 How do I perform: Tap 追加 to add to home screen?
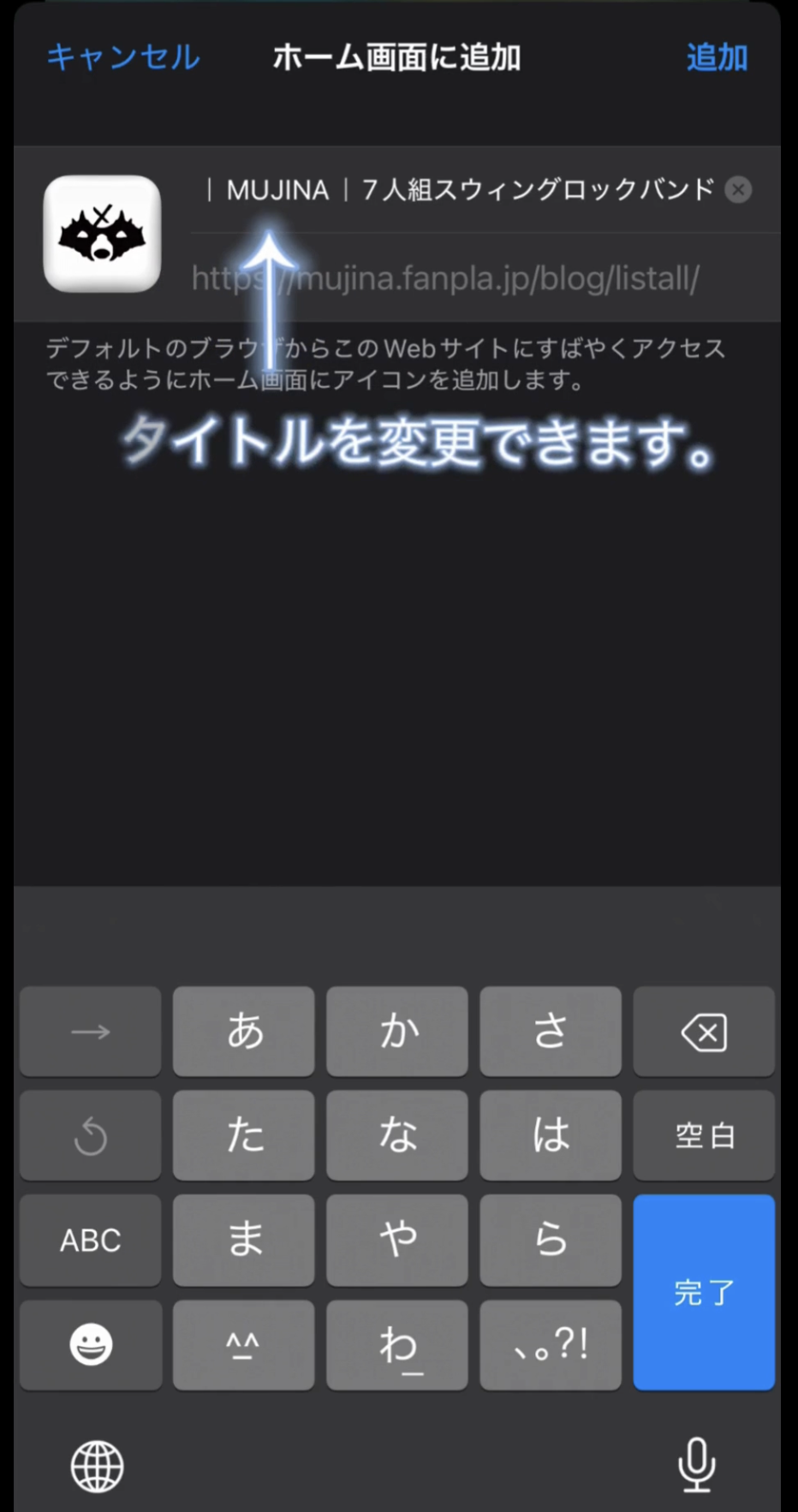tap(717, 57)
